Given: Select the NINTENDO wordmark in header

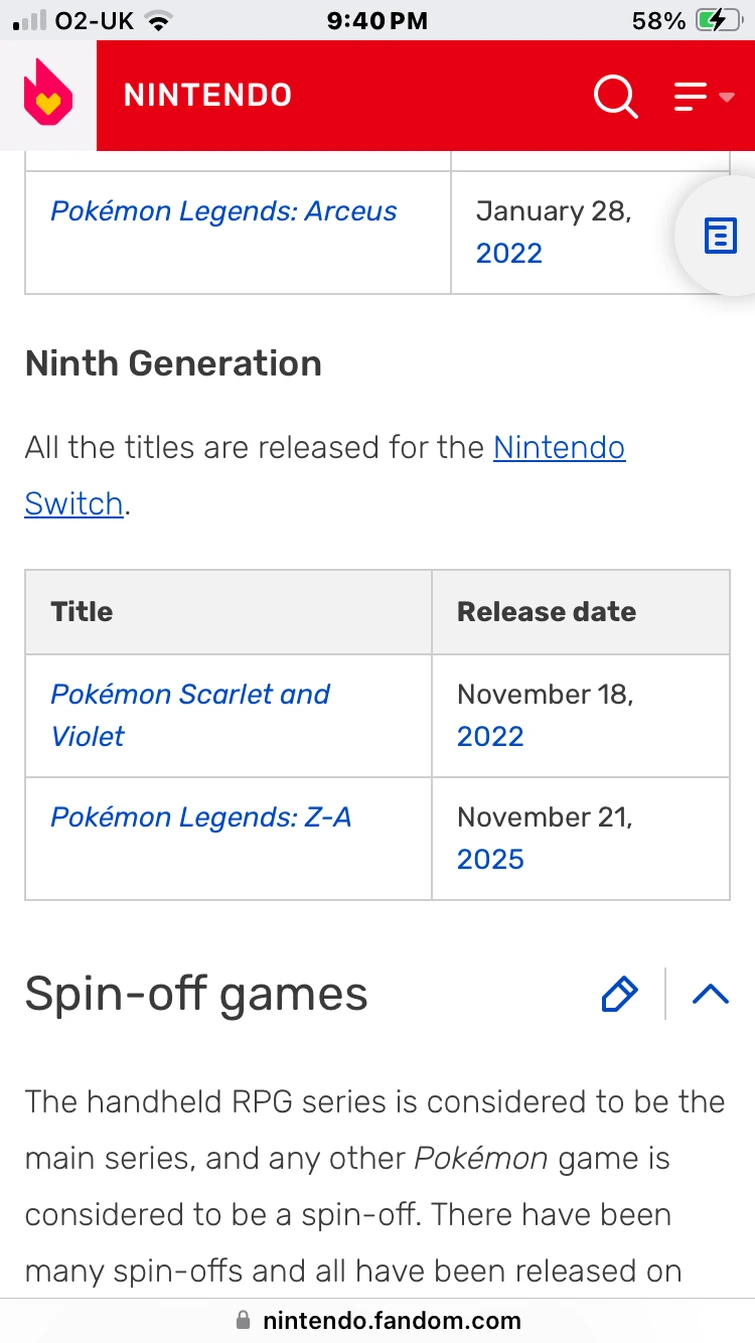Looking at the screenshot, I should pyautogui.click(x=207, y=95).
